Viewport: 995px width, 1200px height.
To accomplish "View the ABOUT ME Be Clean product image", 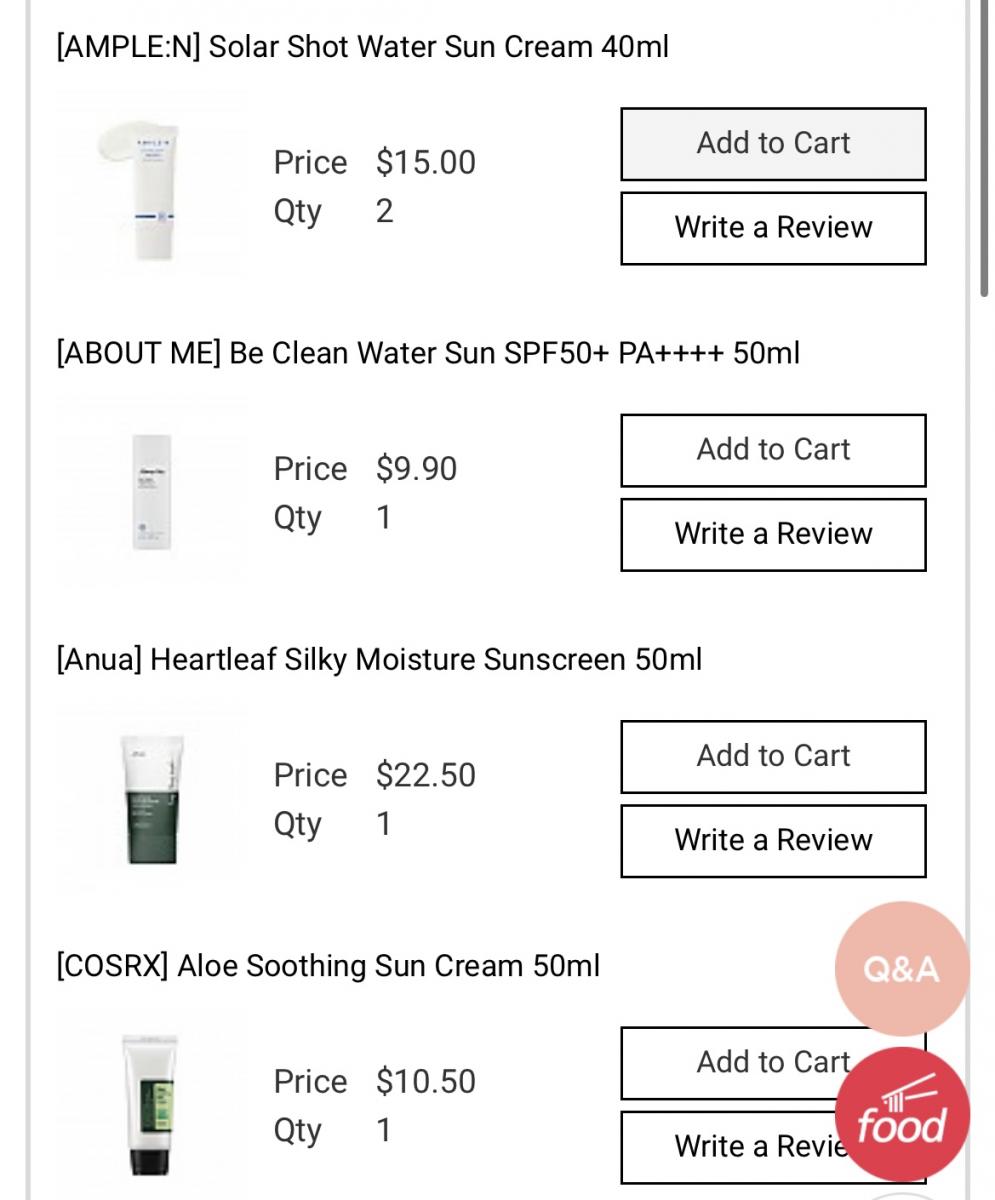I will (x=150, y=492).
